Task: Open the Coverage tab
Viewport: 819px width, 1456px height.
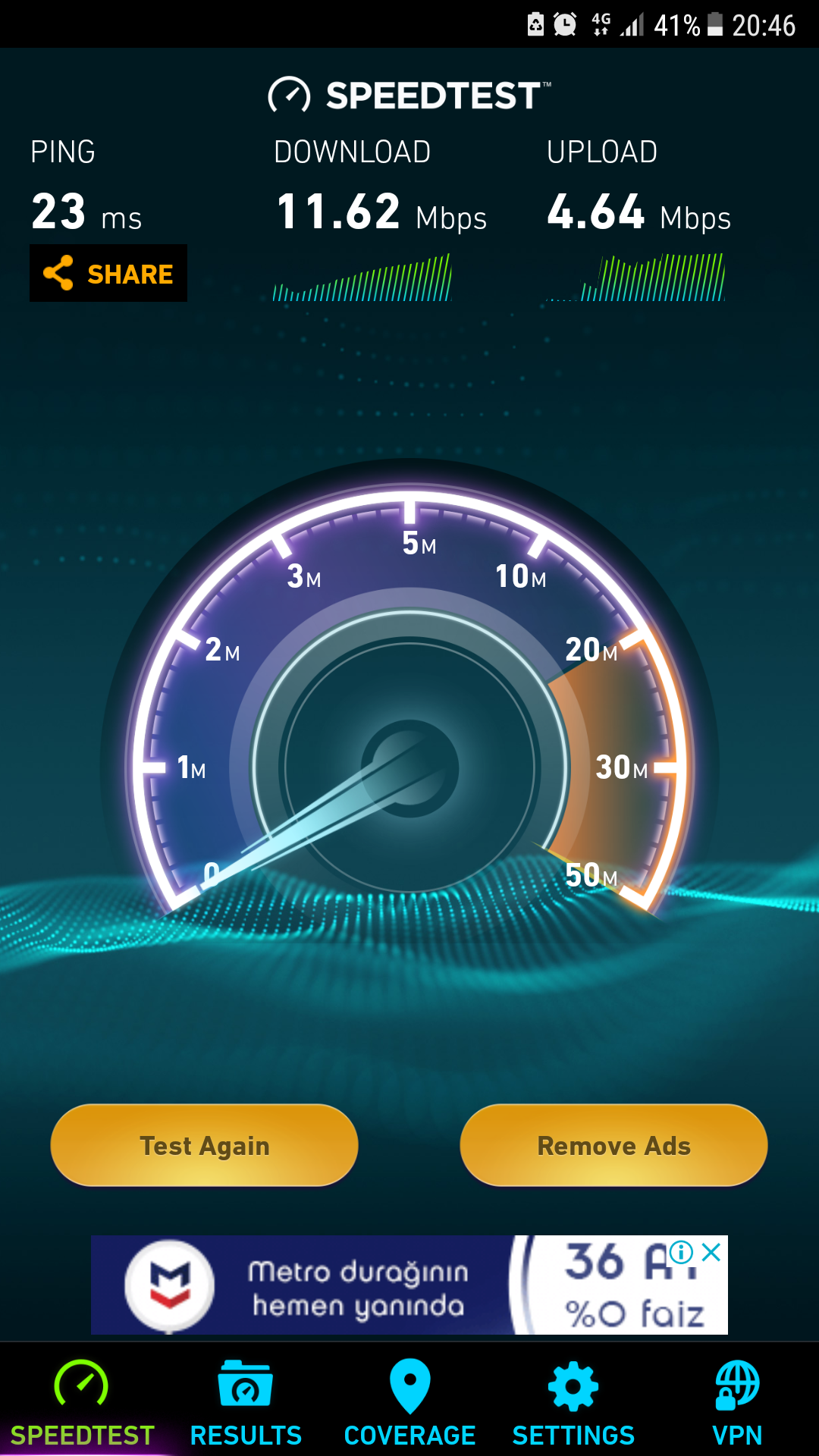Action: 409,1403
